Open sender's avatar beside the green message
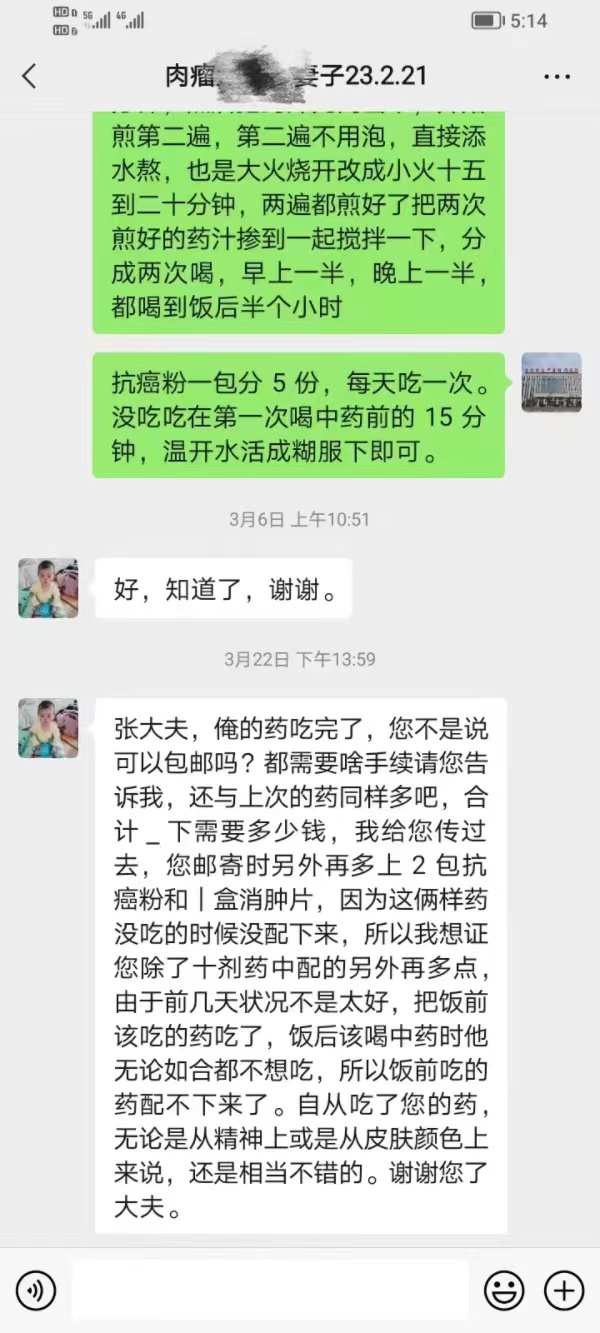This screenshot has height=1333, width=600. point(551,382)
